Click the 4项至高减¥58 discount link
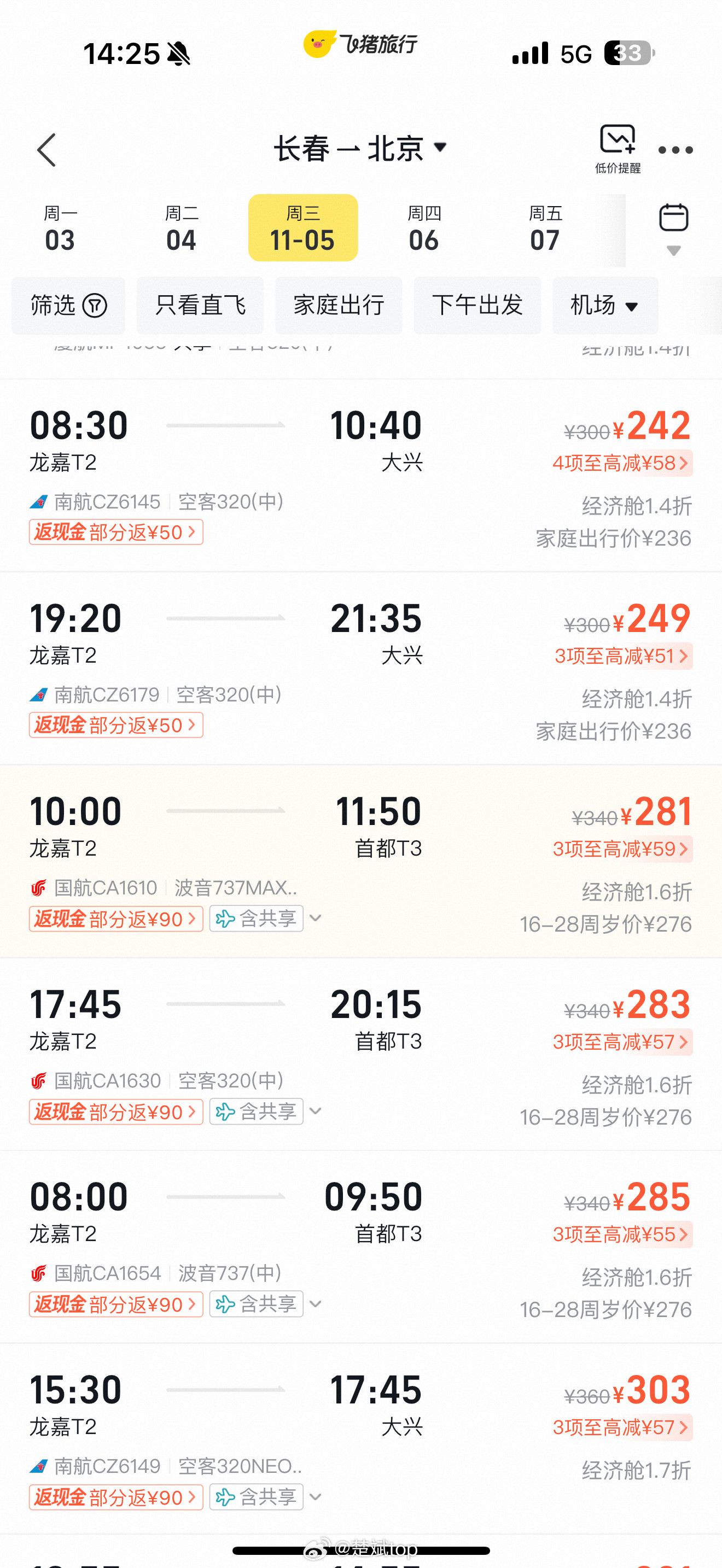This screenshot has height=1568, width=722. pyautogui.click(x=620, y=463)
